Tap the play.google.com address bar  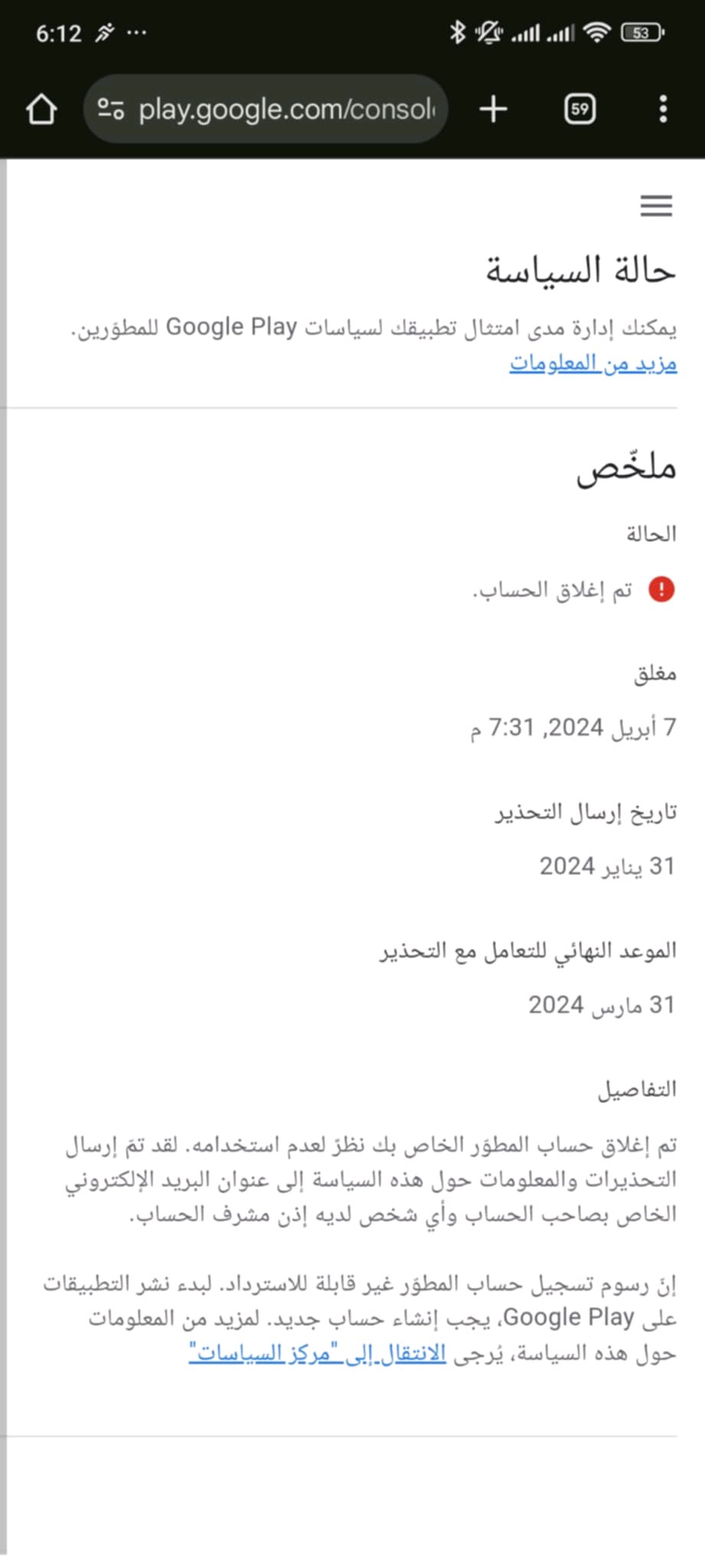tap(265, 109)
